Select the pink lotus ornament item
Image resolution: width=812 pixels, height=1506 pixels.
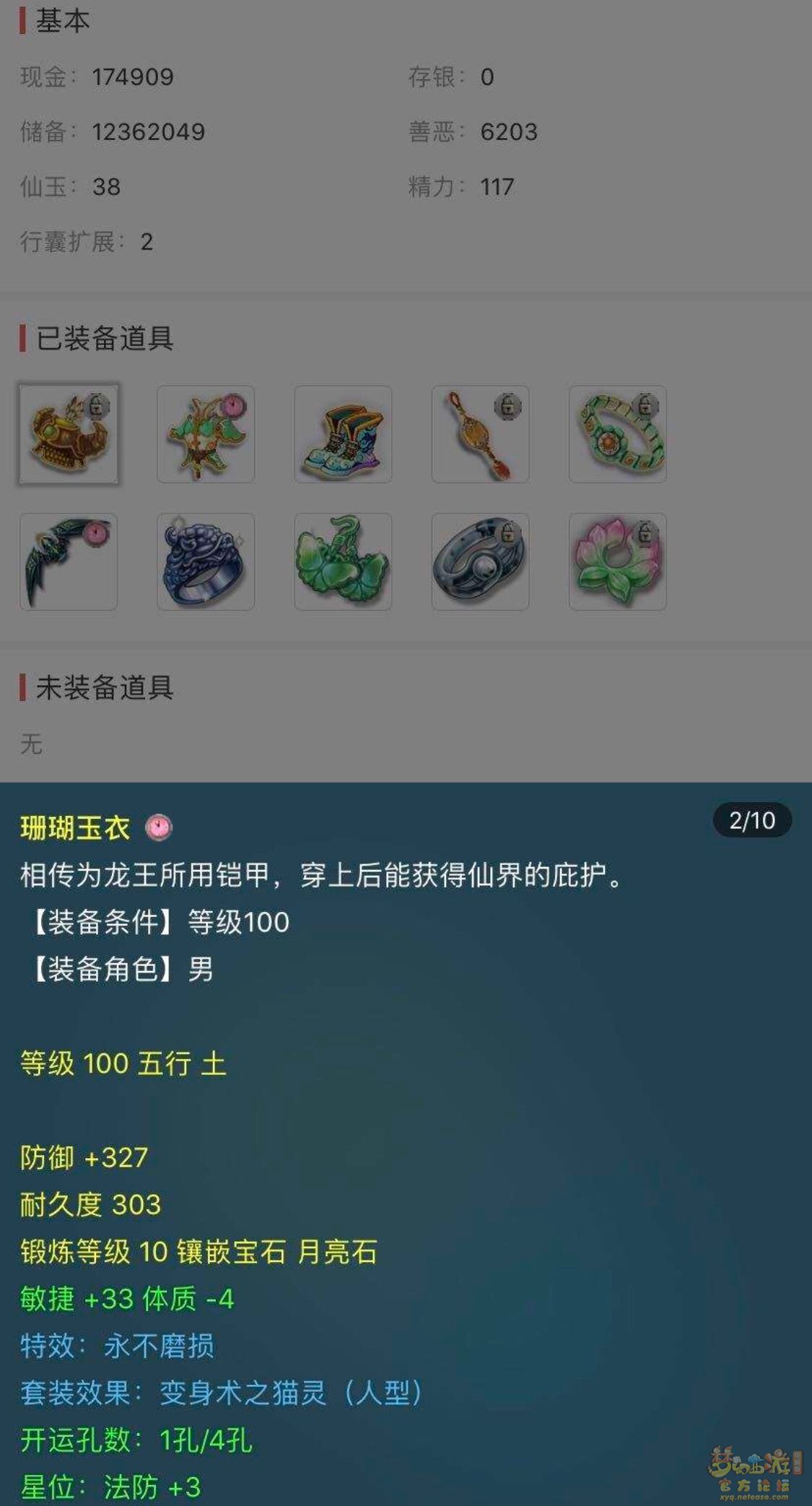pos(617,562)
